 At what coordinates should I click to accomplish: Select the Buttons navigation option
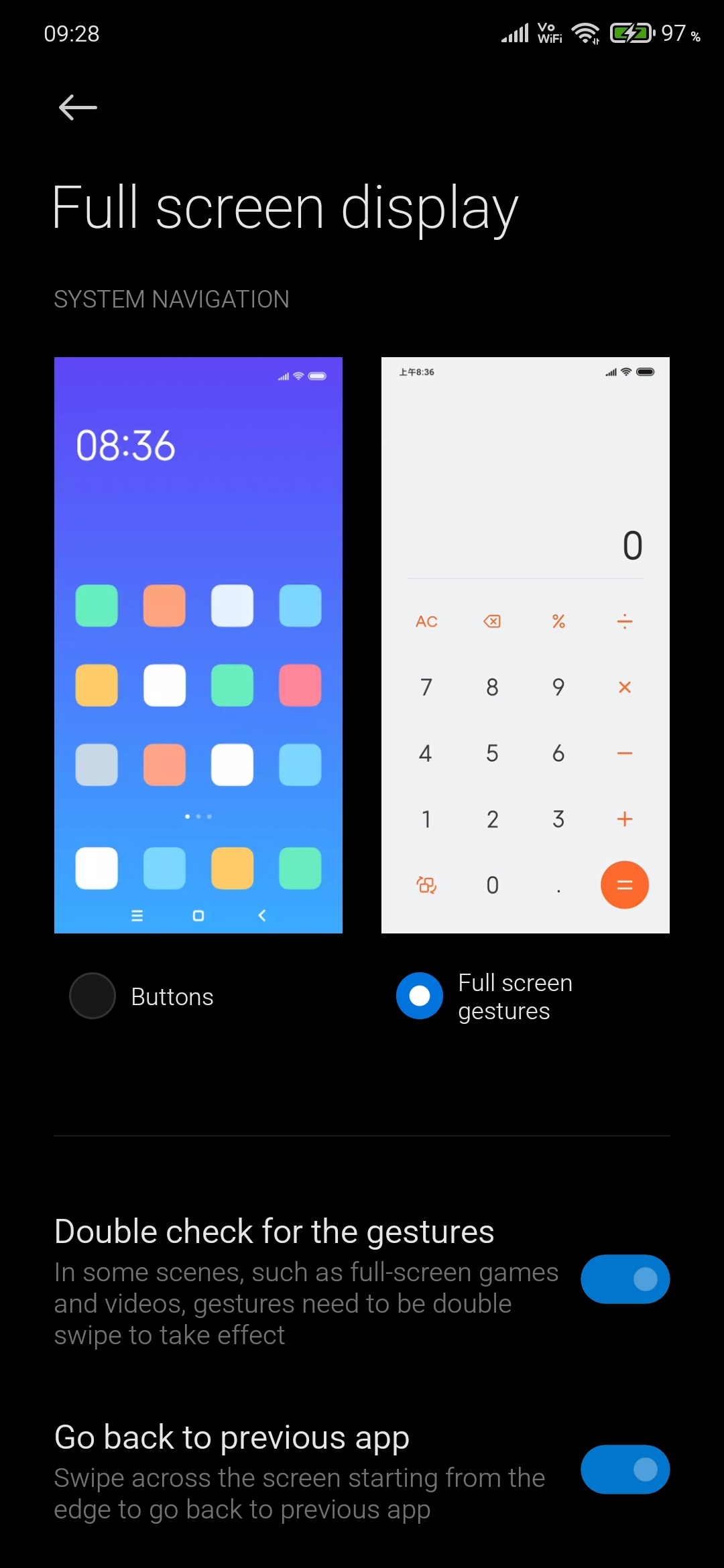pyautogui.click(x=93, y=996)
